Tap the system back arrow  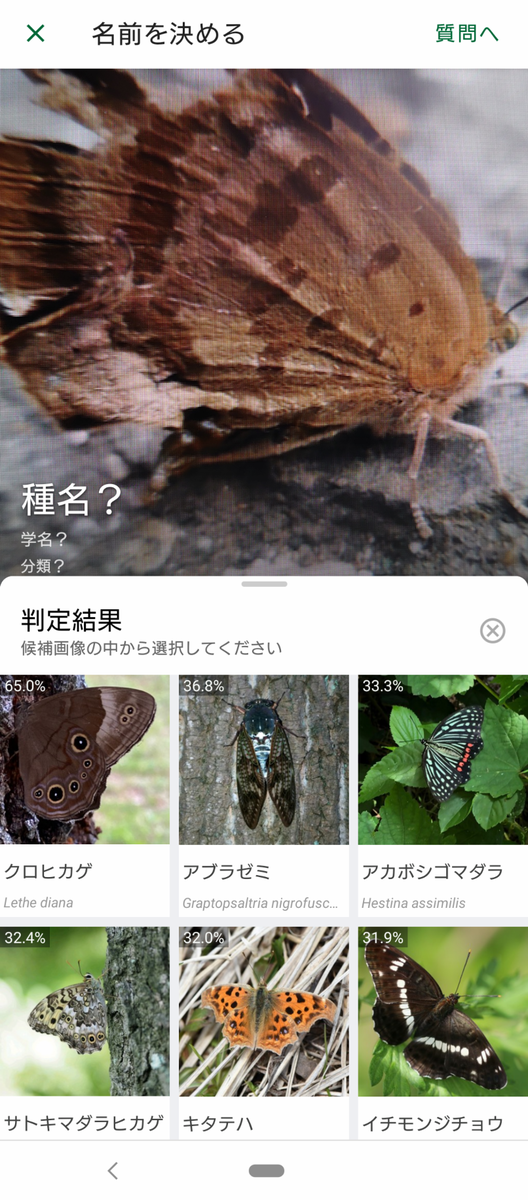(113, 1170)
